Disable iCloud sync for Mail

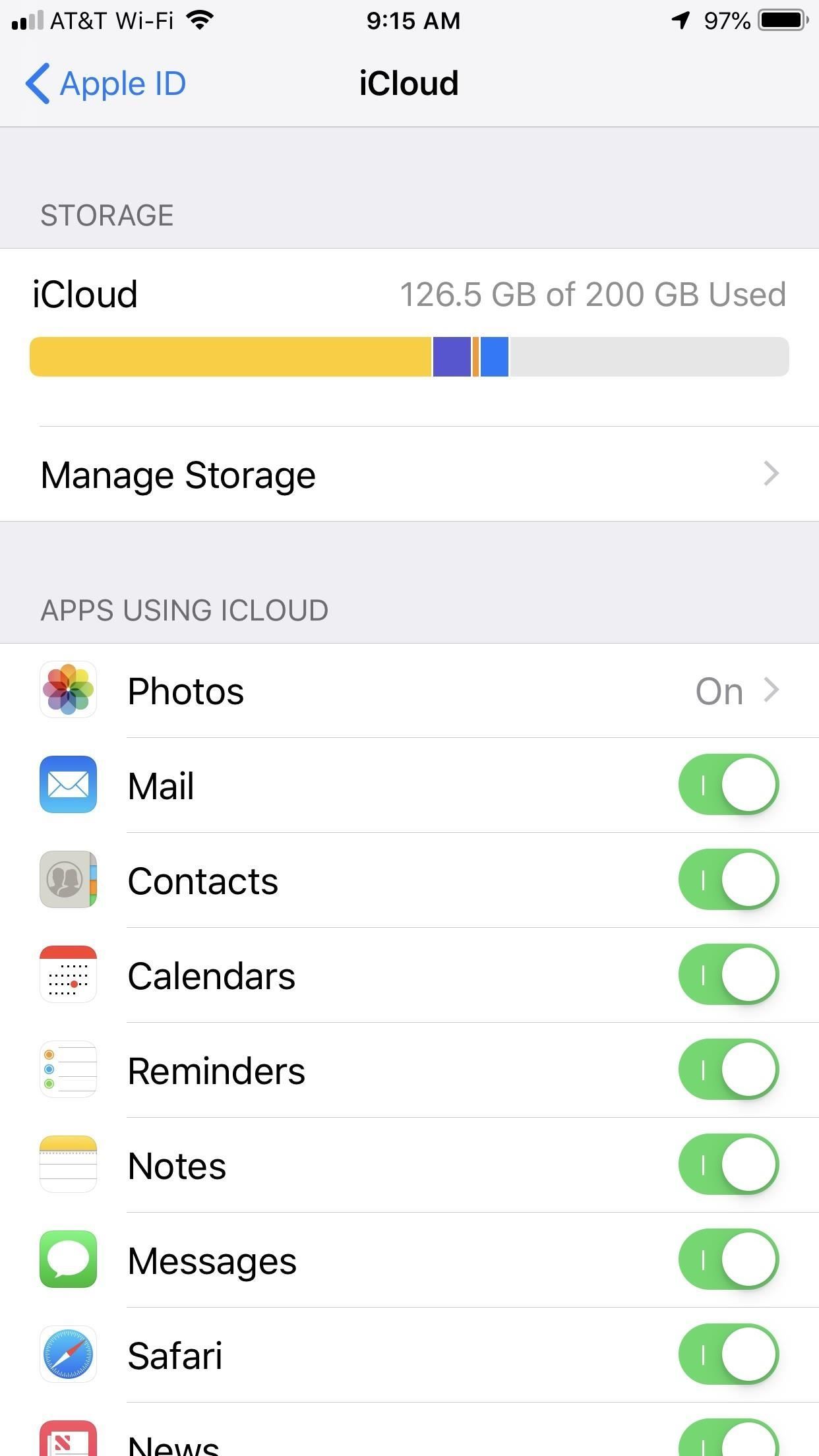728,785
